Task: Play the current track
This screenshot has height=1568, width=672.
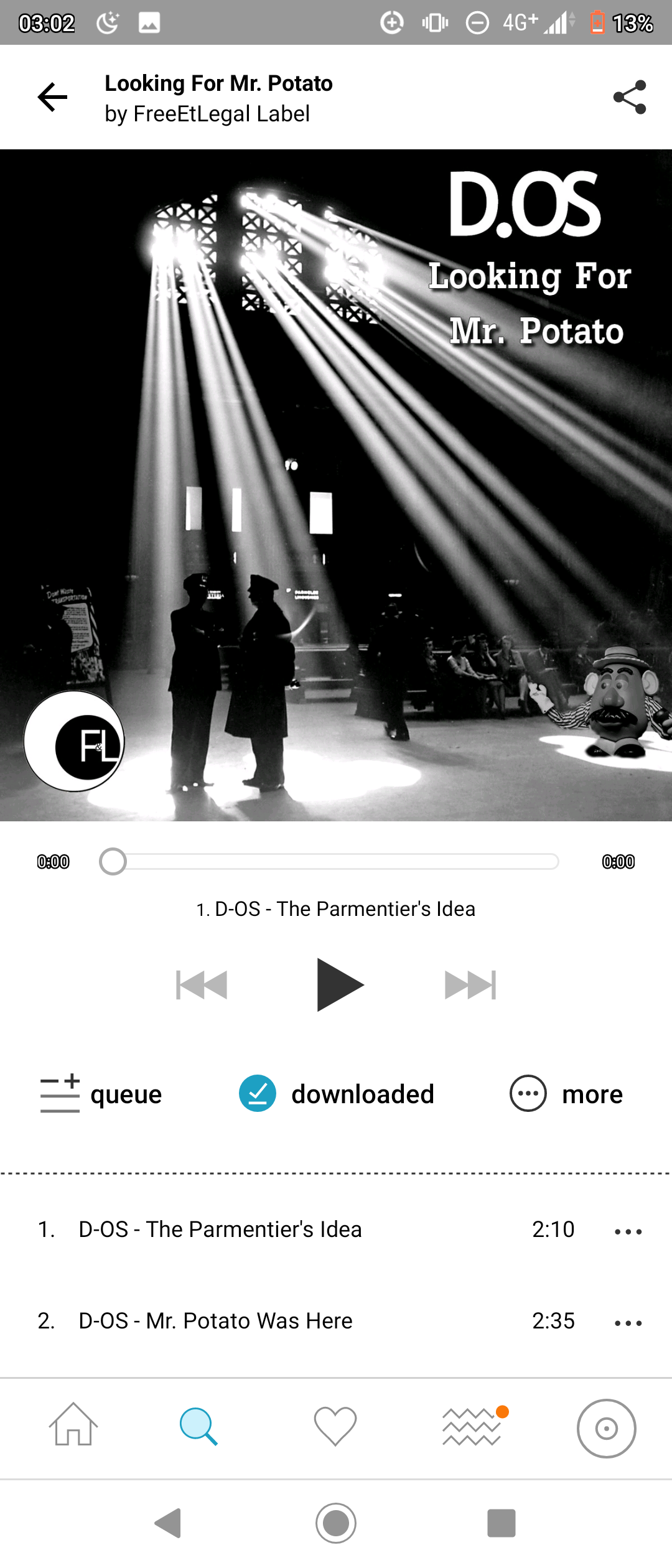Action: coord(338,984)
